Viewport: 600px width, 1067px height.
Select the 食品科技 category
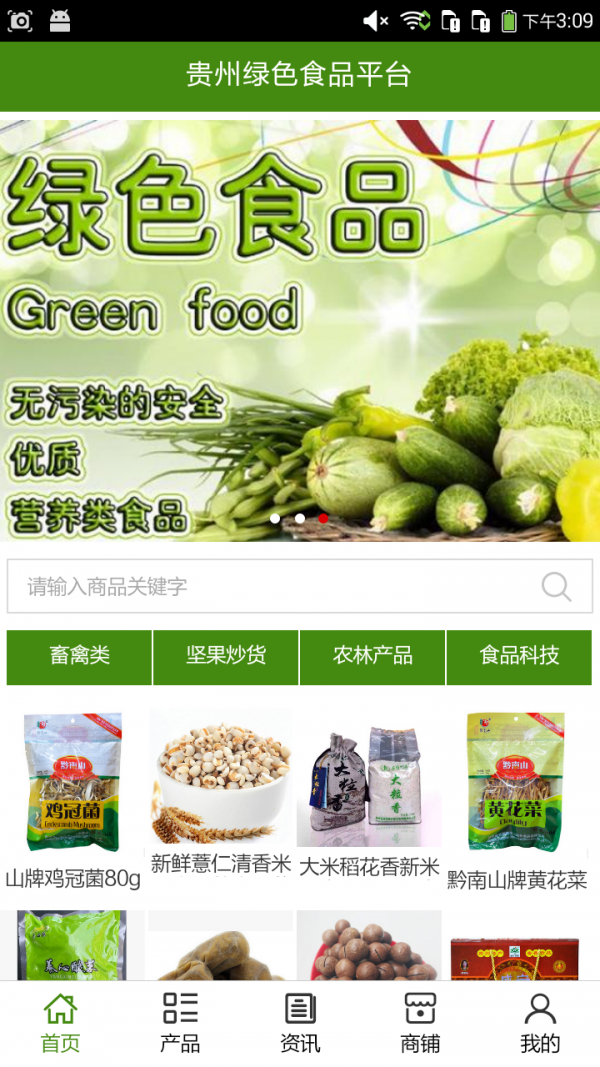click(519, 656)
